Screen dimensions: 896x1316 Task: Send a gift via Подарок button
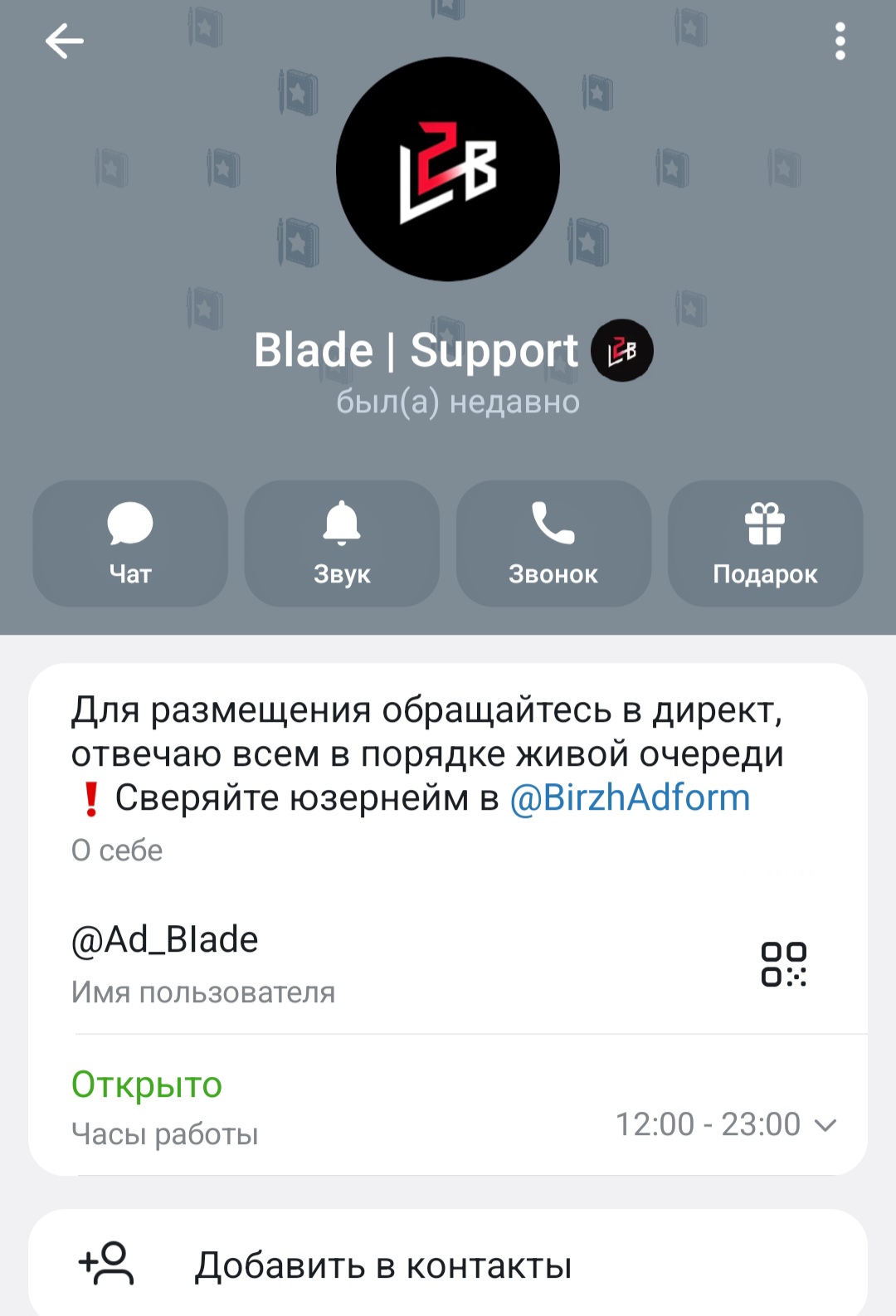coord(765,543)
